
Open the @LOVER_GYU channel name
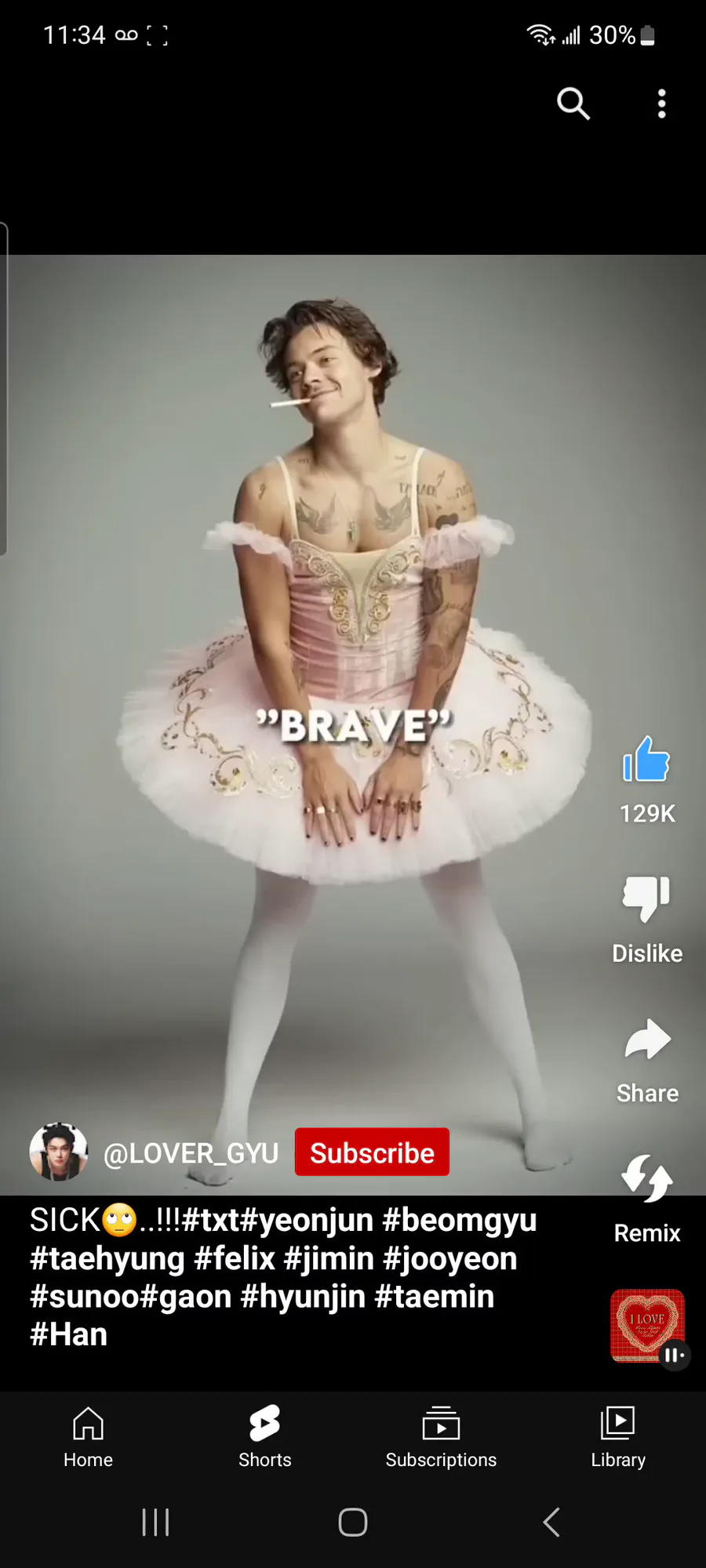click(x=191, y=1153)
